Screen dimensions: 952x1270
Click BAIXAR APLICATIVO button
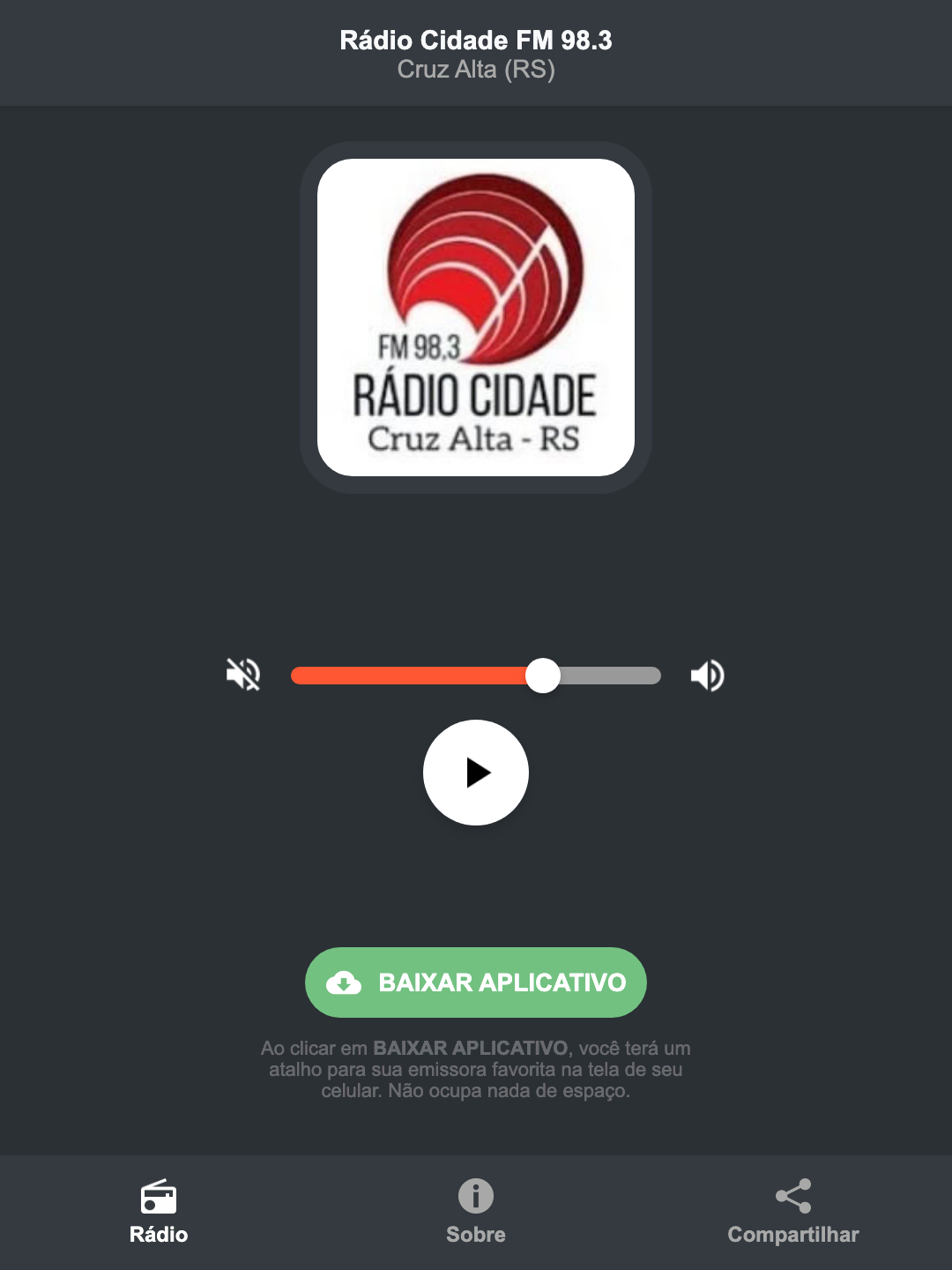click(475, 982)
